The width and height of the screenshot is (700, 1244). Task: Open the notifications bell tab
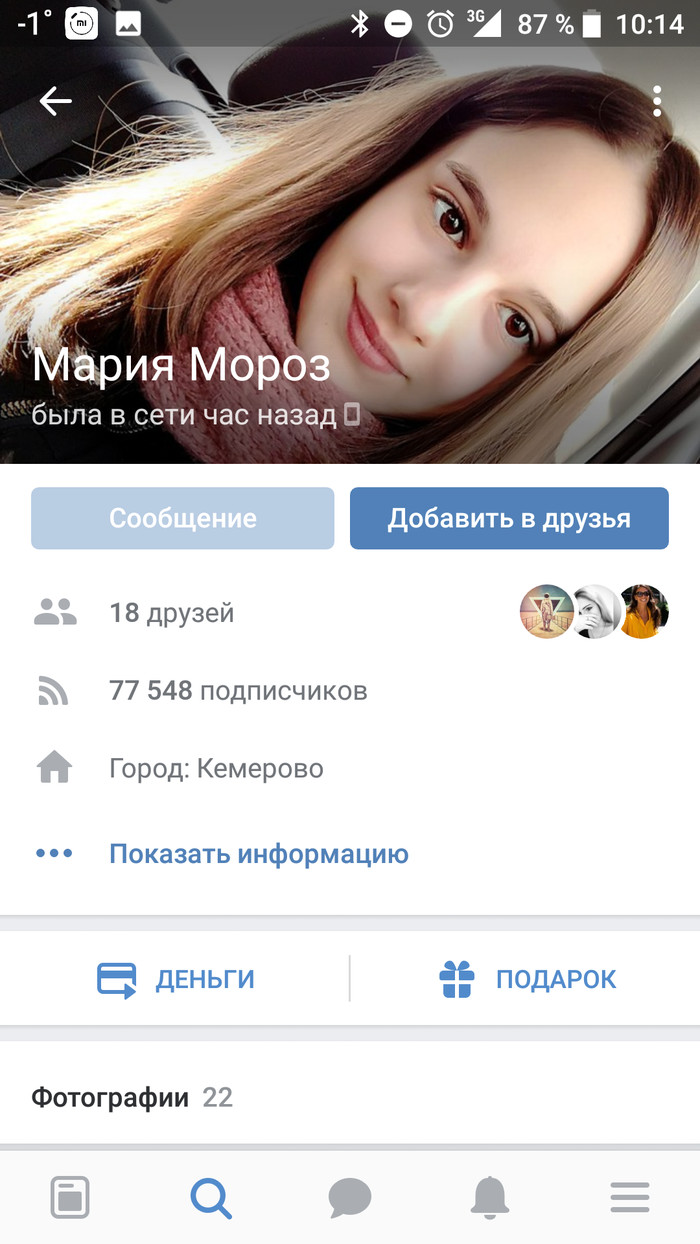tap(490, 1196)
